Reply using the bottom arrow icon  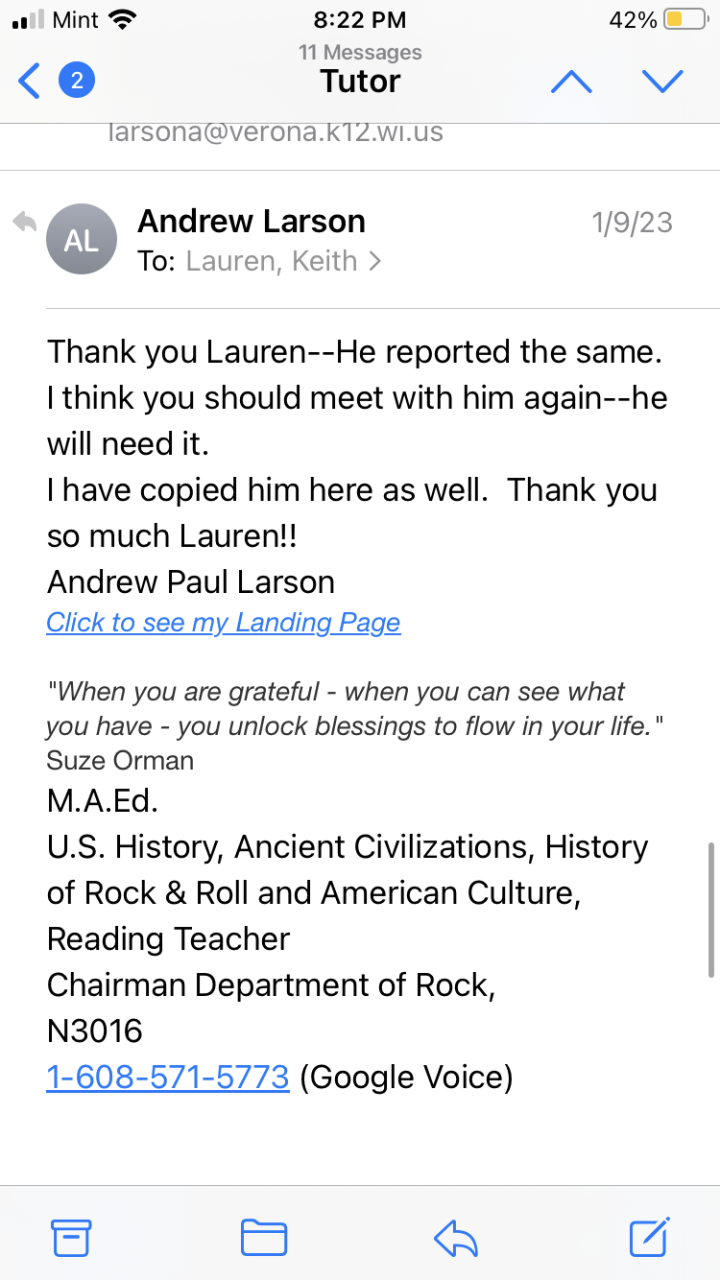click(456, 1239)
